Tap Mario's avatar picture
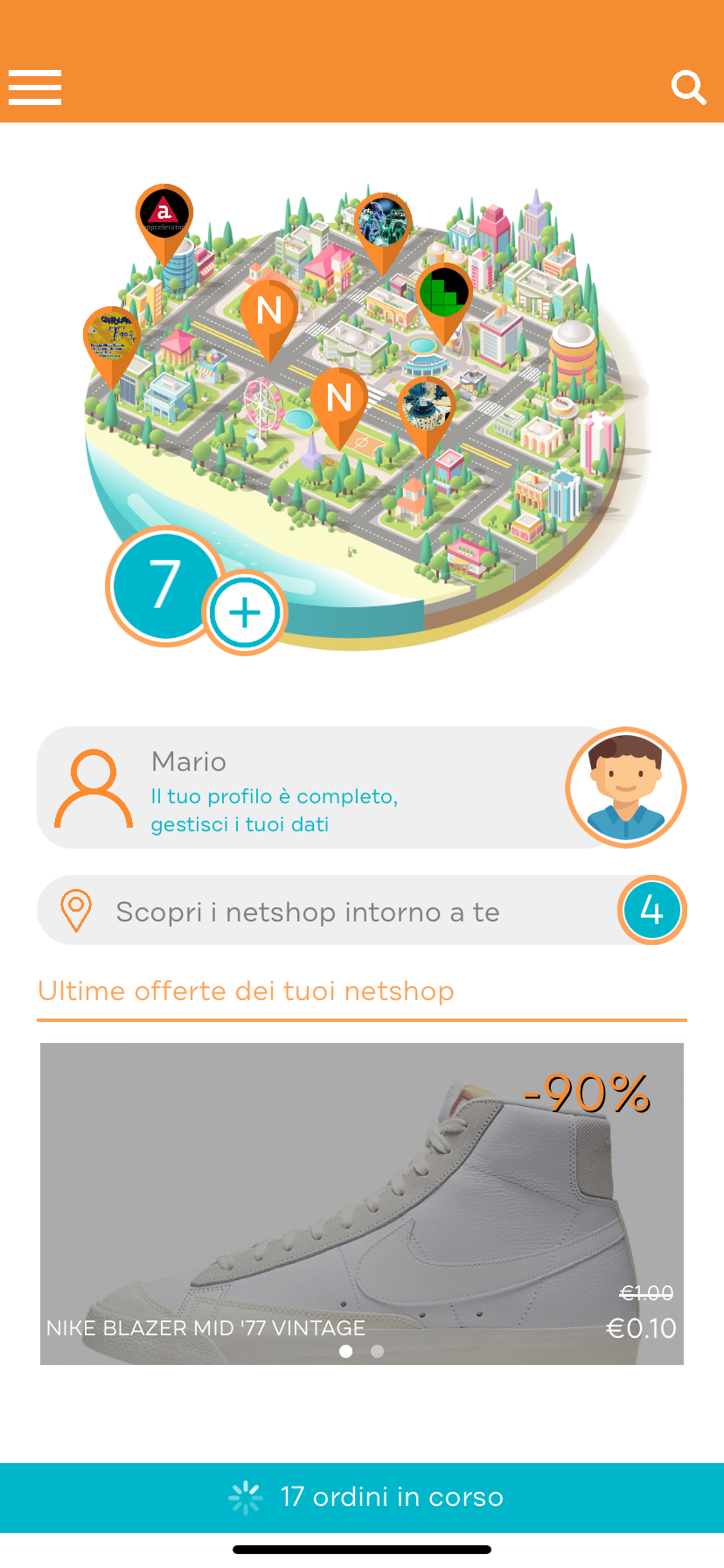The width and height of the screenshot is (724, 1568). [x=626, y=787]
